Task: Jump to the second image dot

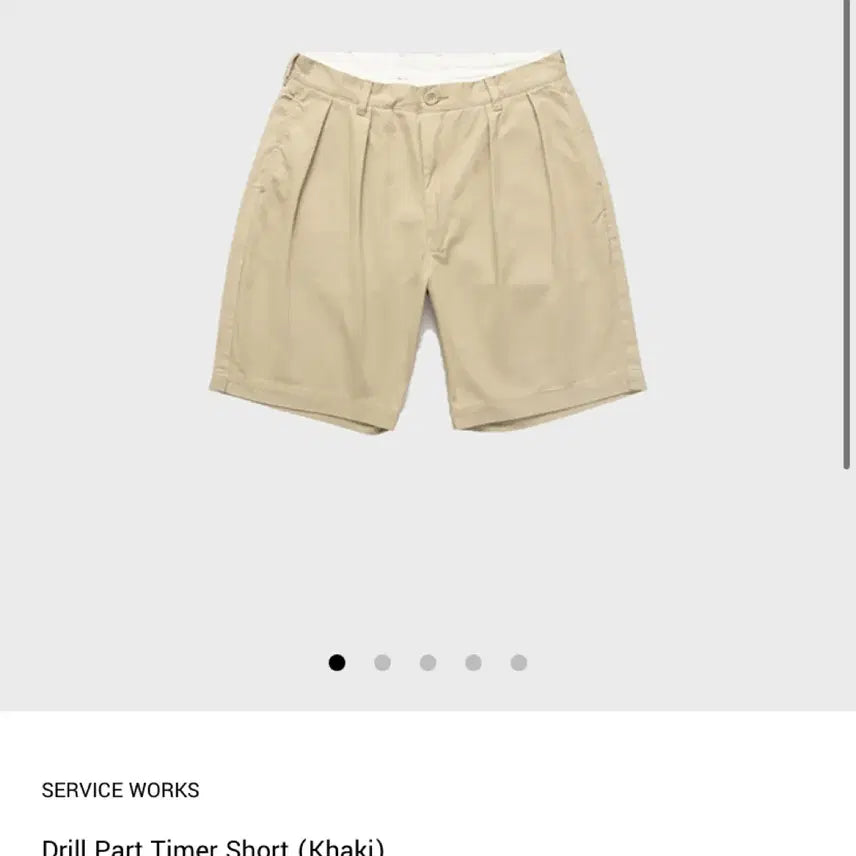Action: 382,662
